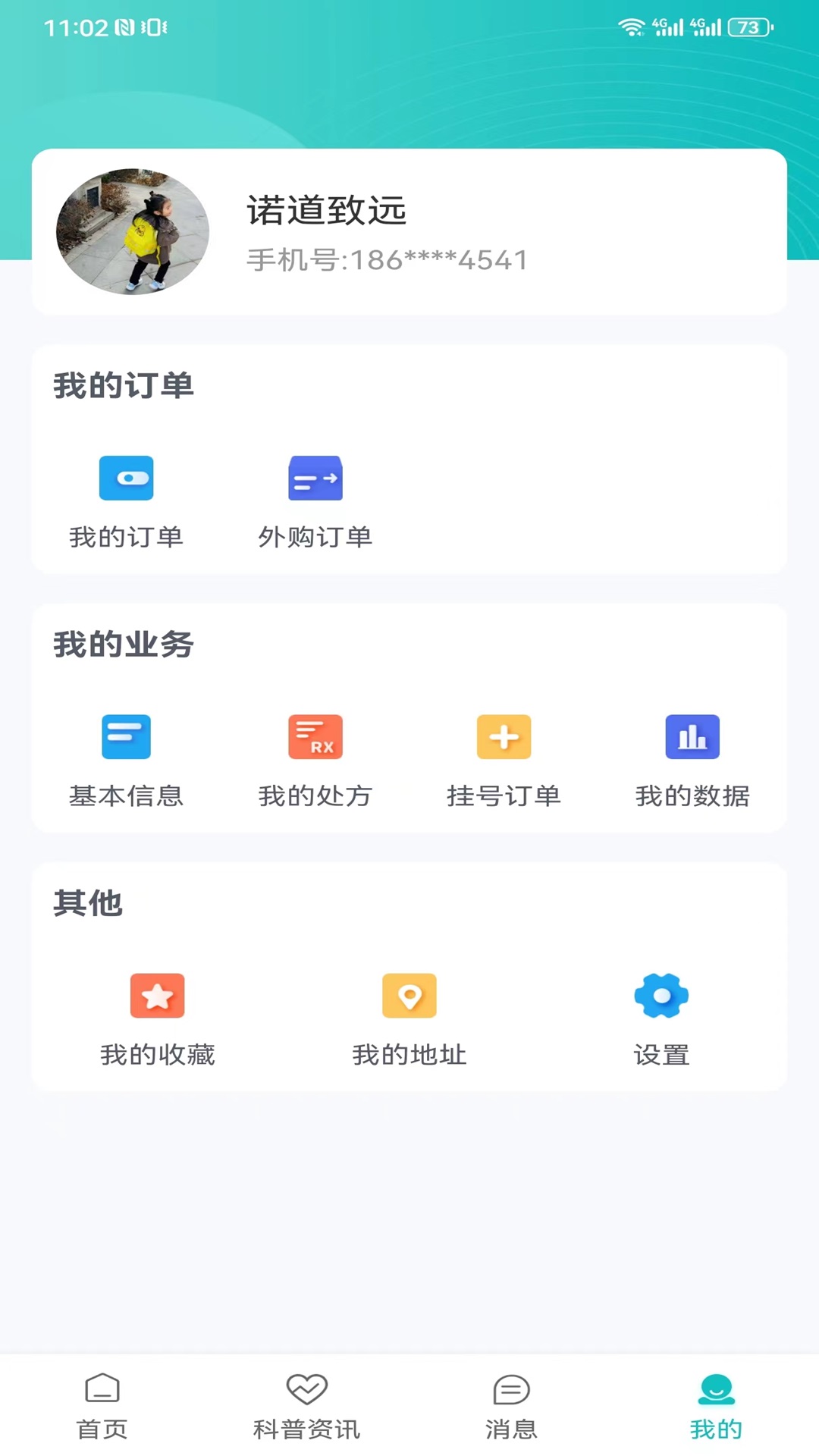Select the 基本信息 icon
This screenshot has width=819, height=1456.
[126, 736]
